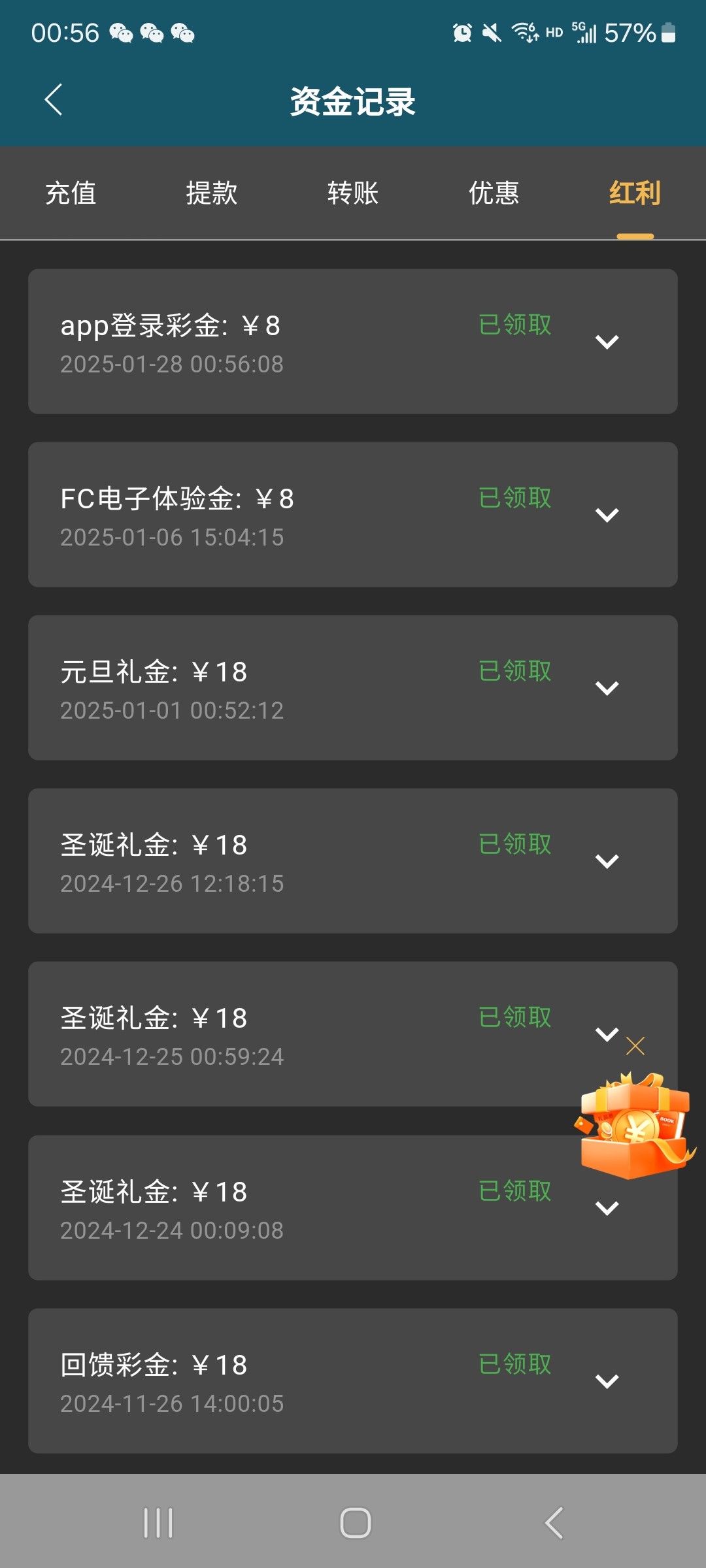Expand 圣诞礼金 record dated 2024-12-25
706x1568 pixels.
(x=607, y=1034)
